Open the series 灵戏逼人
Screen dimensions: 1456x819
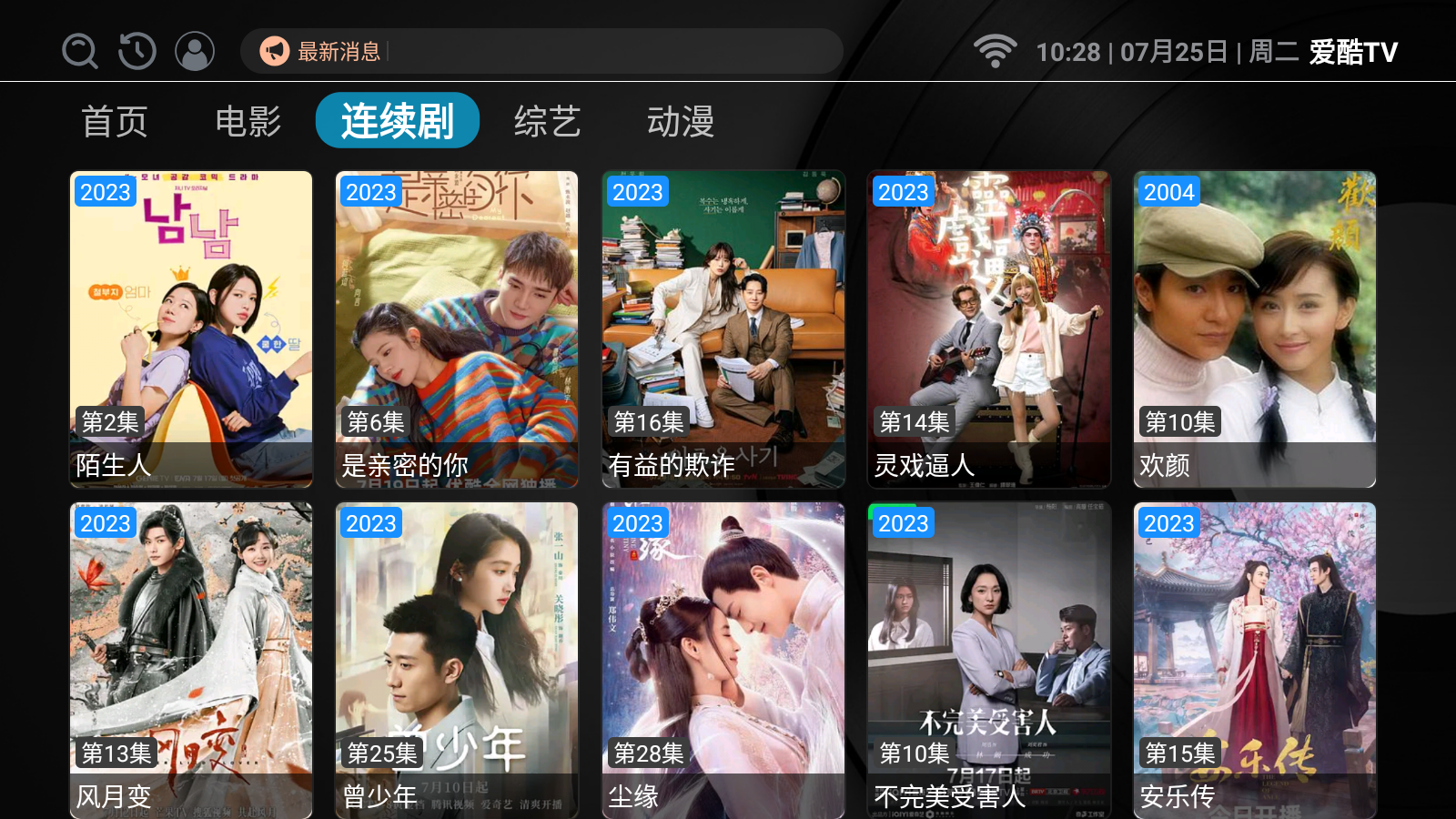click(989, 329)
